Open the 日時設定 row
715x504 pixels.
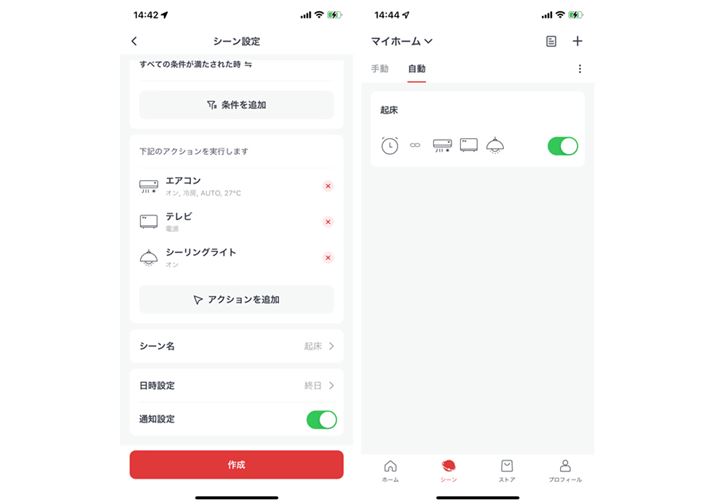236,385
